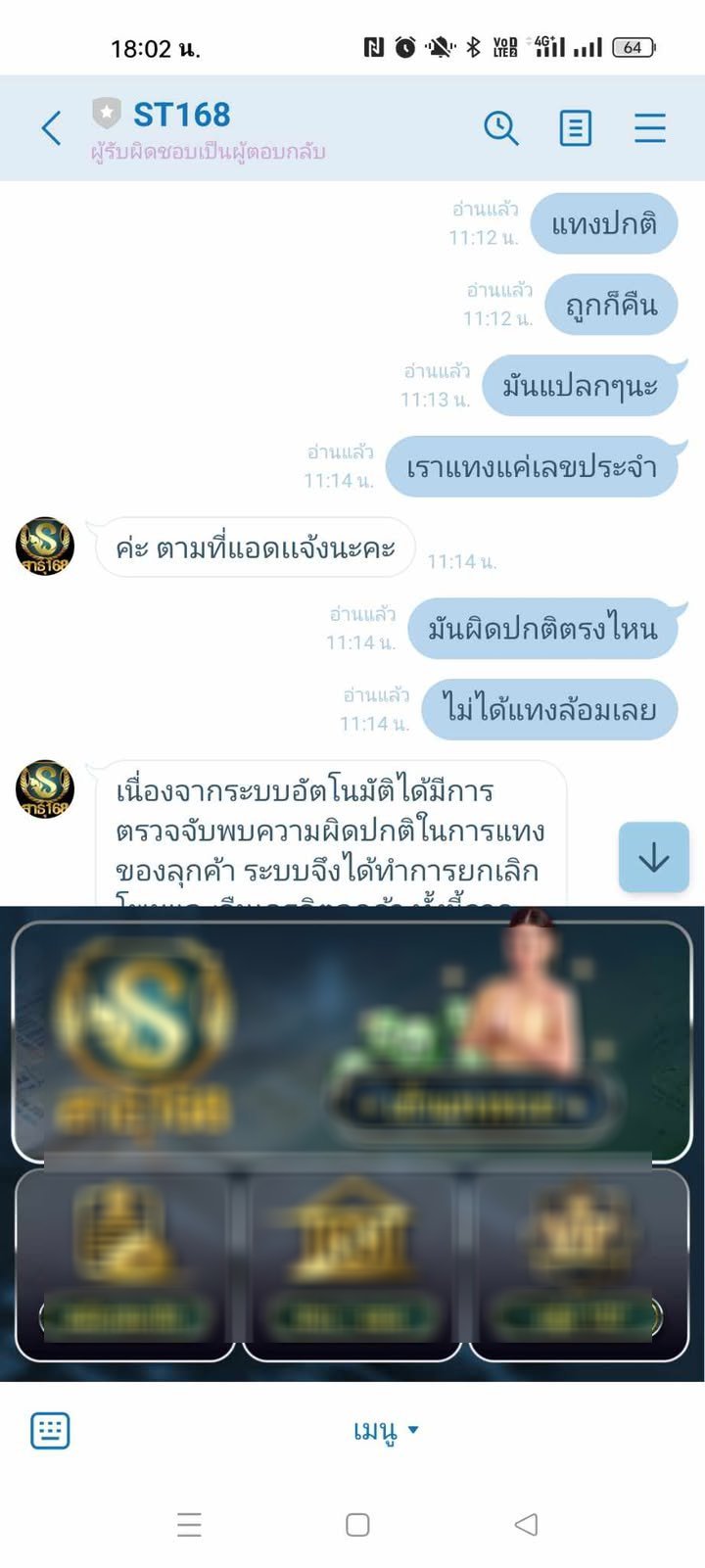Viewport: 705px width, 1568px height.
Task: Open the large top rich menu banner
Action: click(x=352, y=1040)
